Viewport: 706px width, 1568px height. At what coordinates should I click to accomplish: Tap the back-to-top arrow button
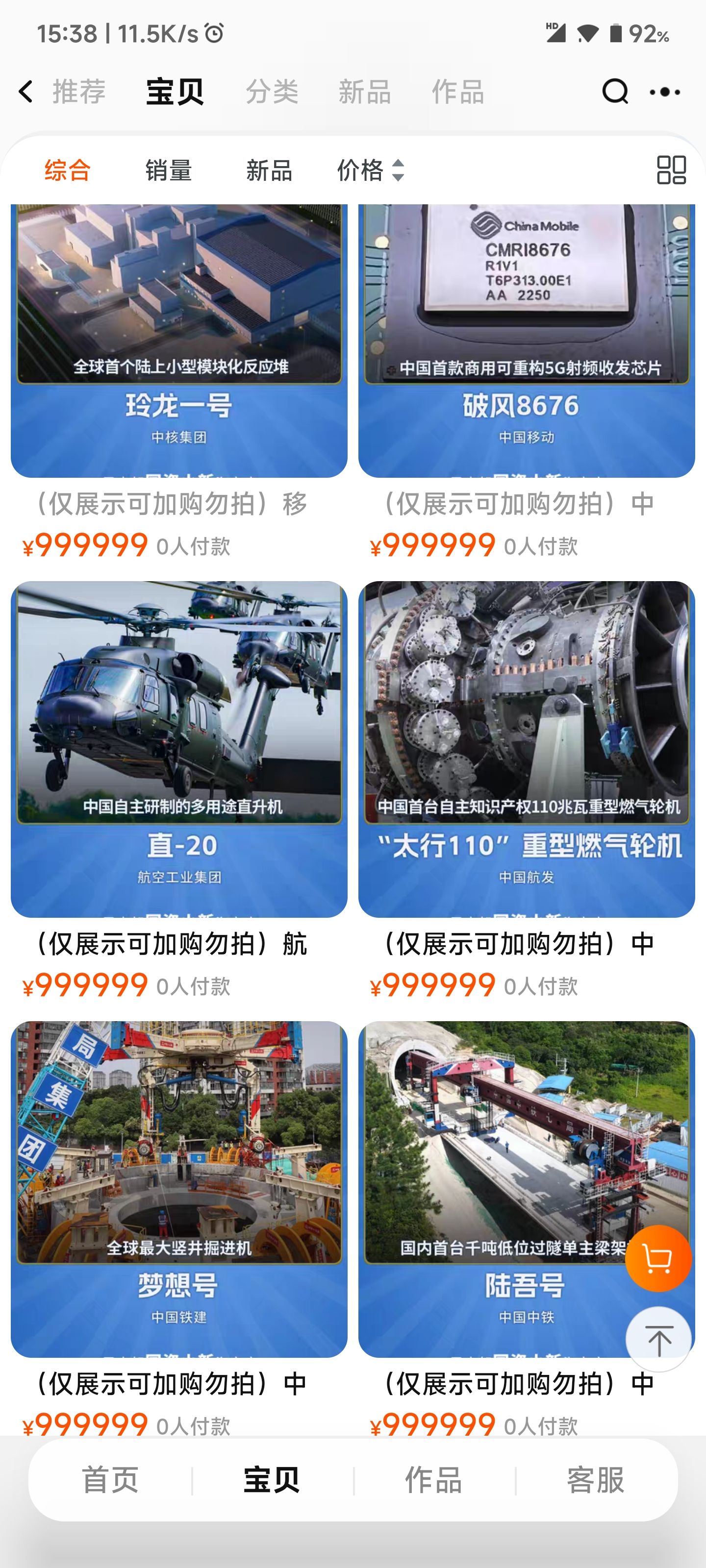658,1339
